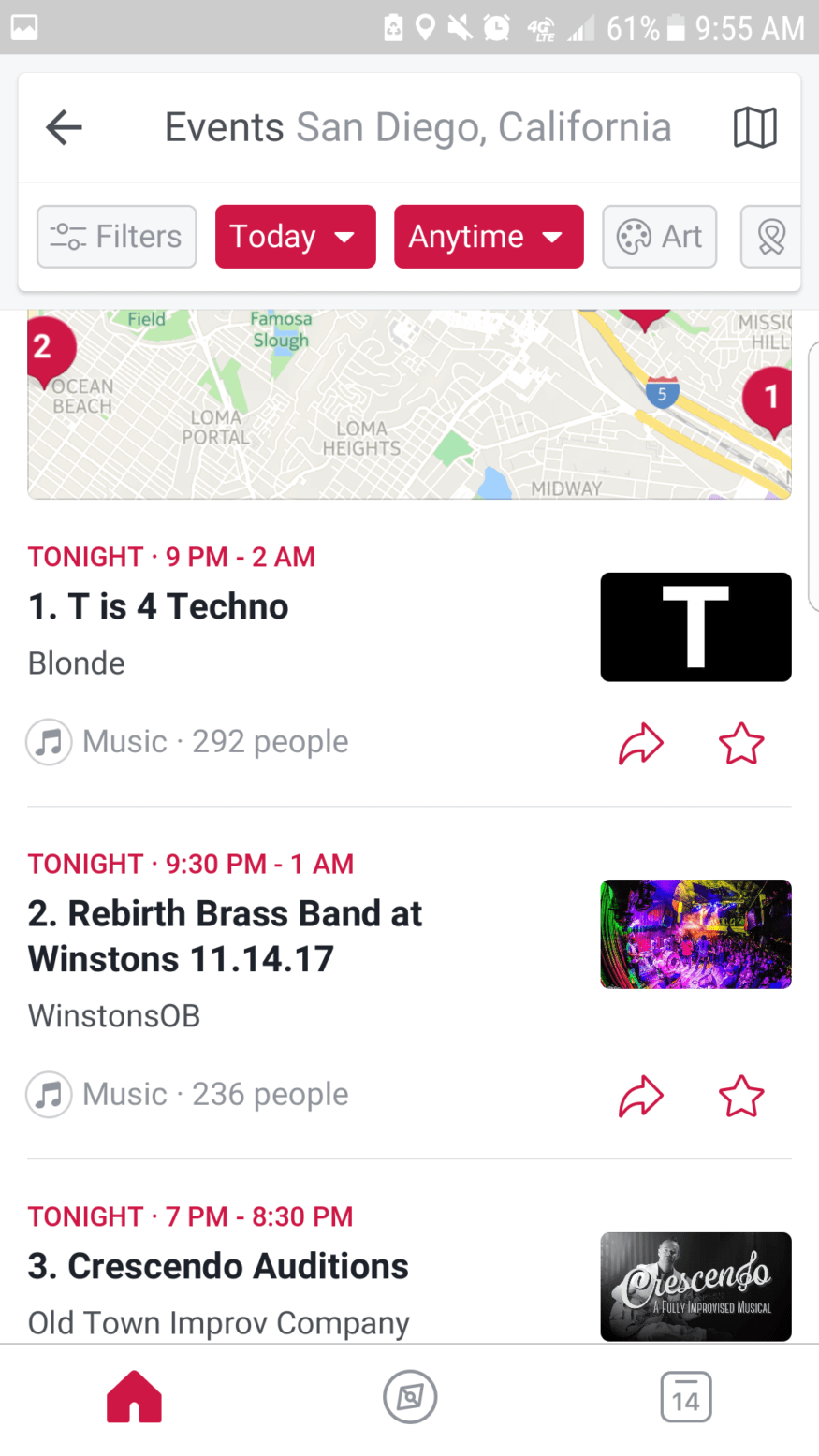Switch to the home tab
Screen dimensions: 819x1456
pos(134,1397)
